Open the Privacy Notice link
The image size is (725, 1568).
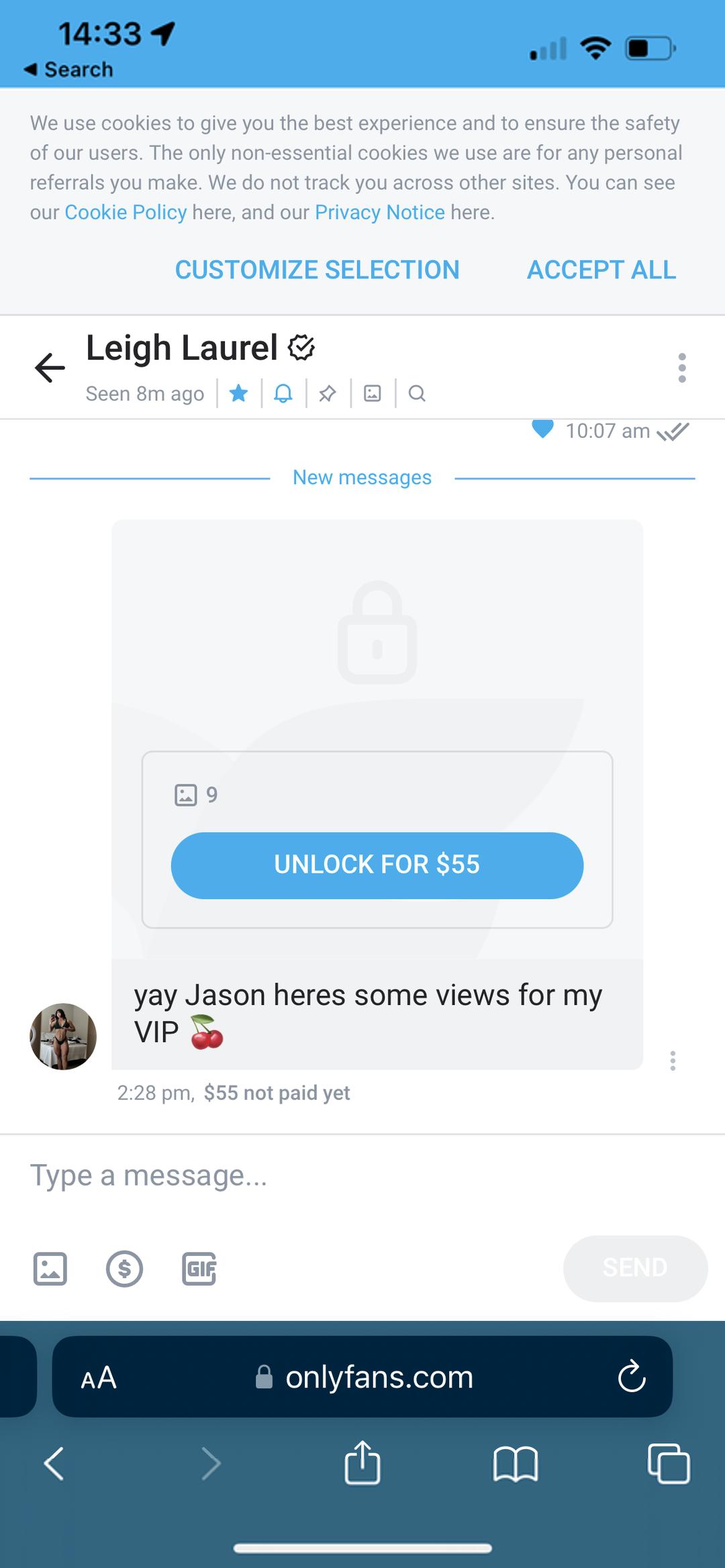pyautogui.click(x=379, y=212)
